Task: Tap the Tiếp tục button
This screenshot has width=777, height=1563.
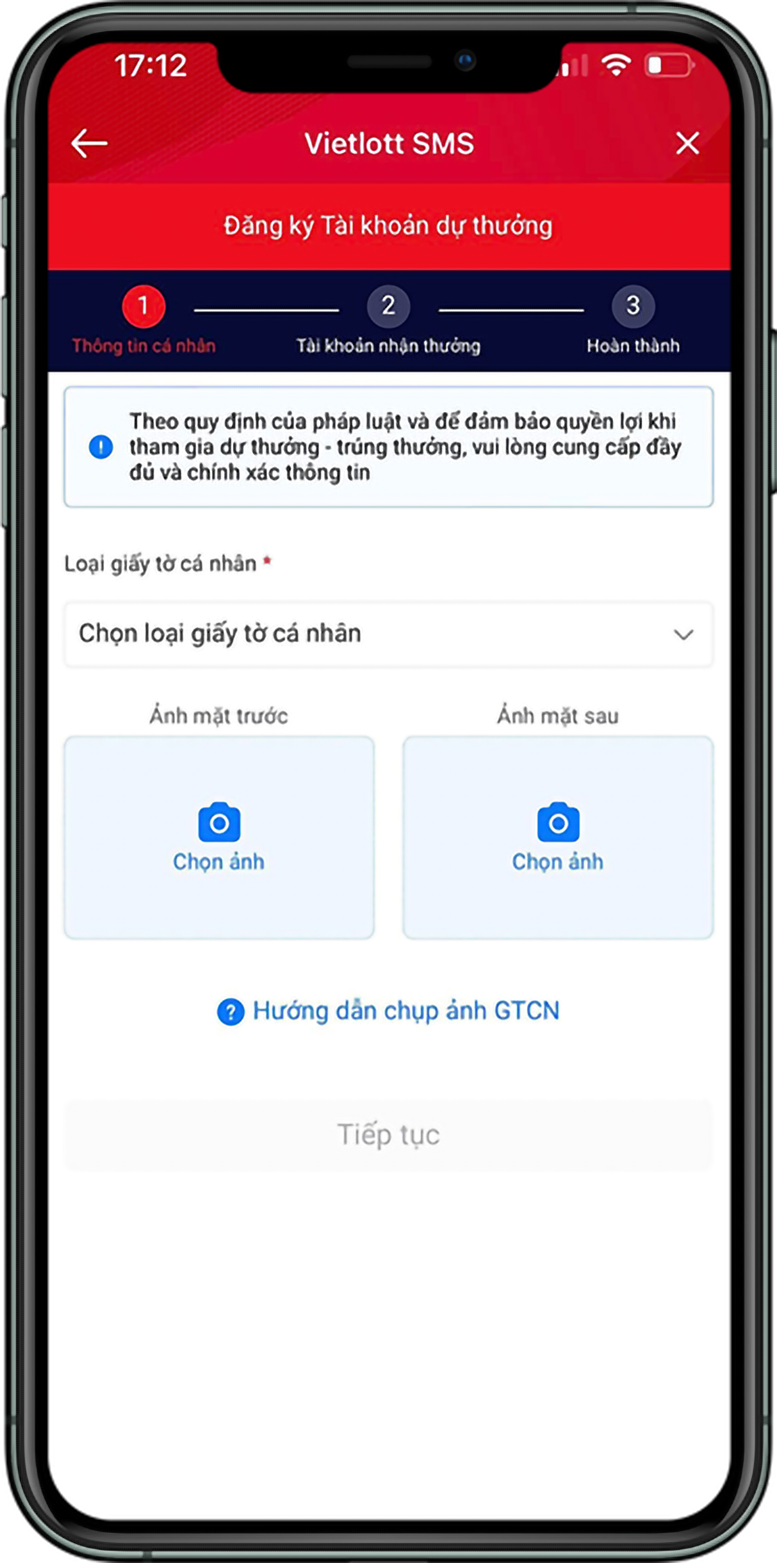Action: pos(388,1135)
